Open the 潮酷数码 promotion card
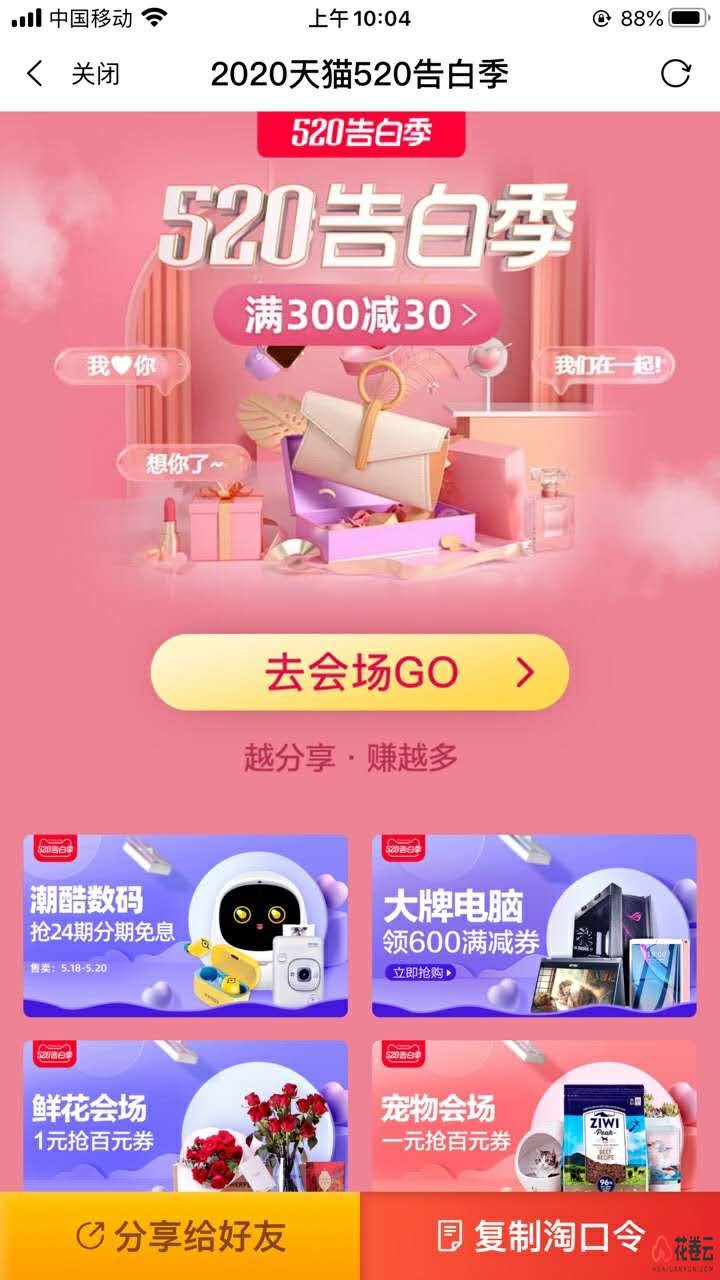720x1280 pixels. pos(186,925)
